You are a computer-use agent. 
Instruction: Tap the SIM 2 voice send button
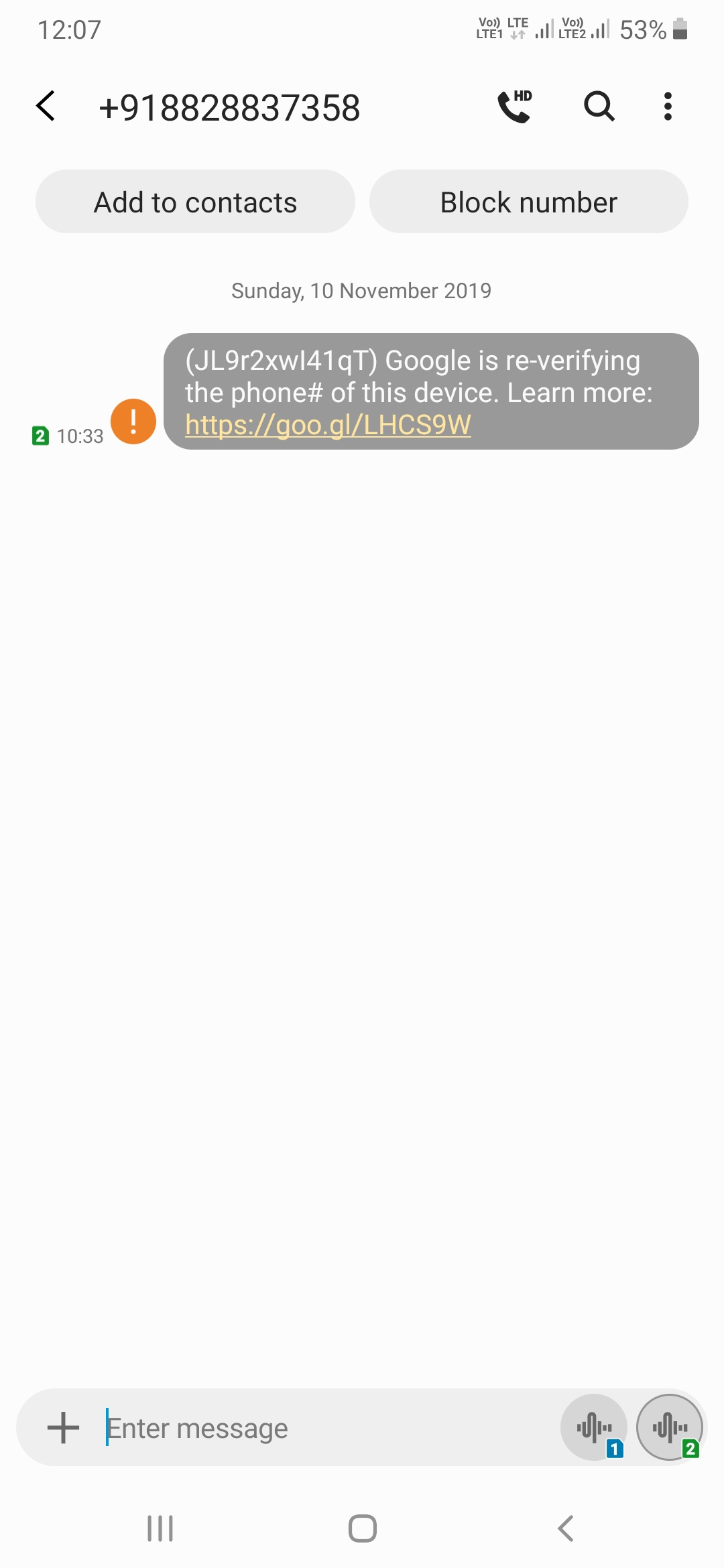[670, 1427]
